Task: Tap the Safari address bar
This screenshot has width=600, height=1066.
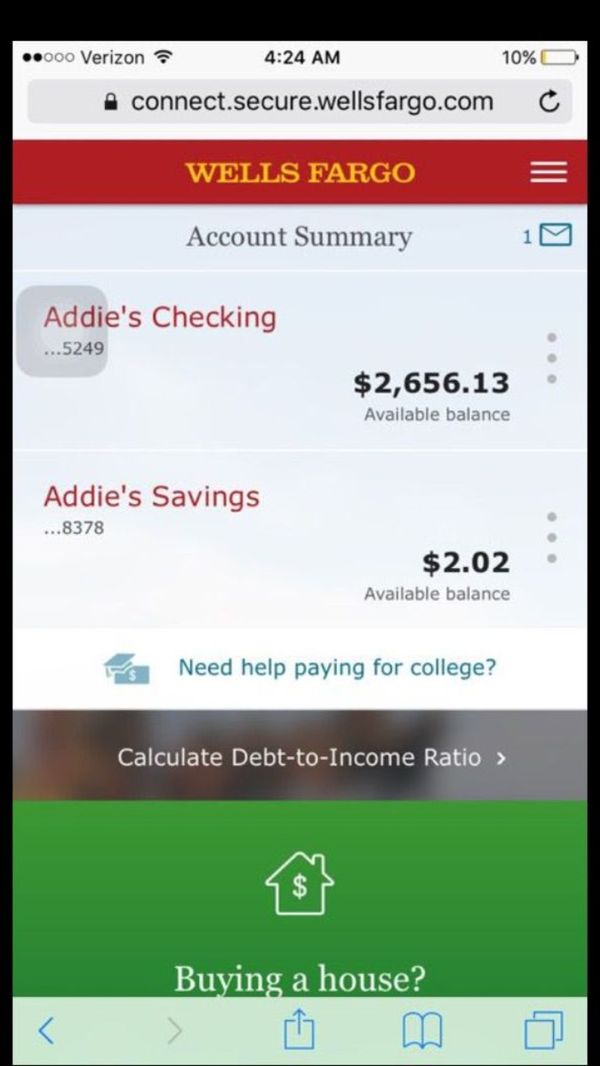Action: pyautogui.click(x=300, y=101)
